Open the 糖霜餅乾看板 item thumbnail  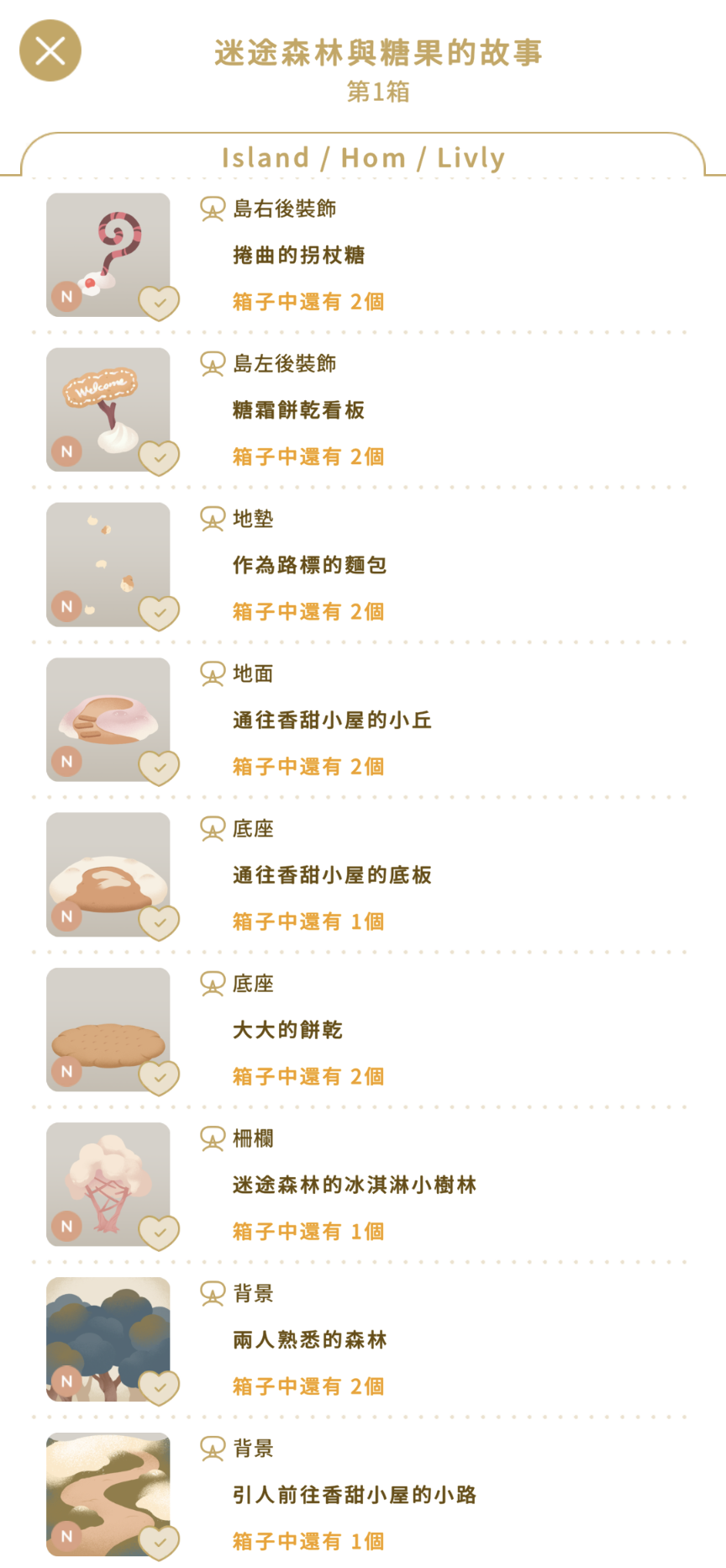tap(108, 409)
